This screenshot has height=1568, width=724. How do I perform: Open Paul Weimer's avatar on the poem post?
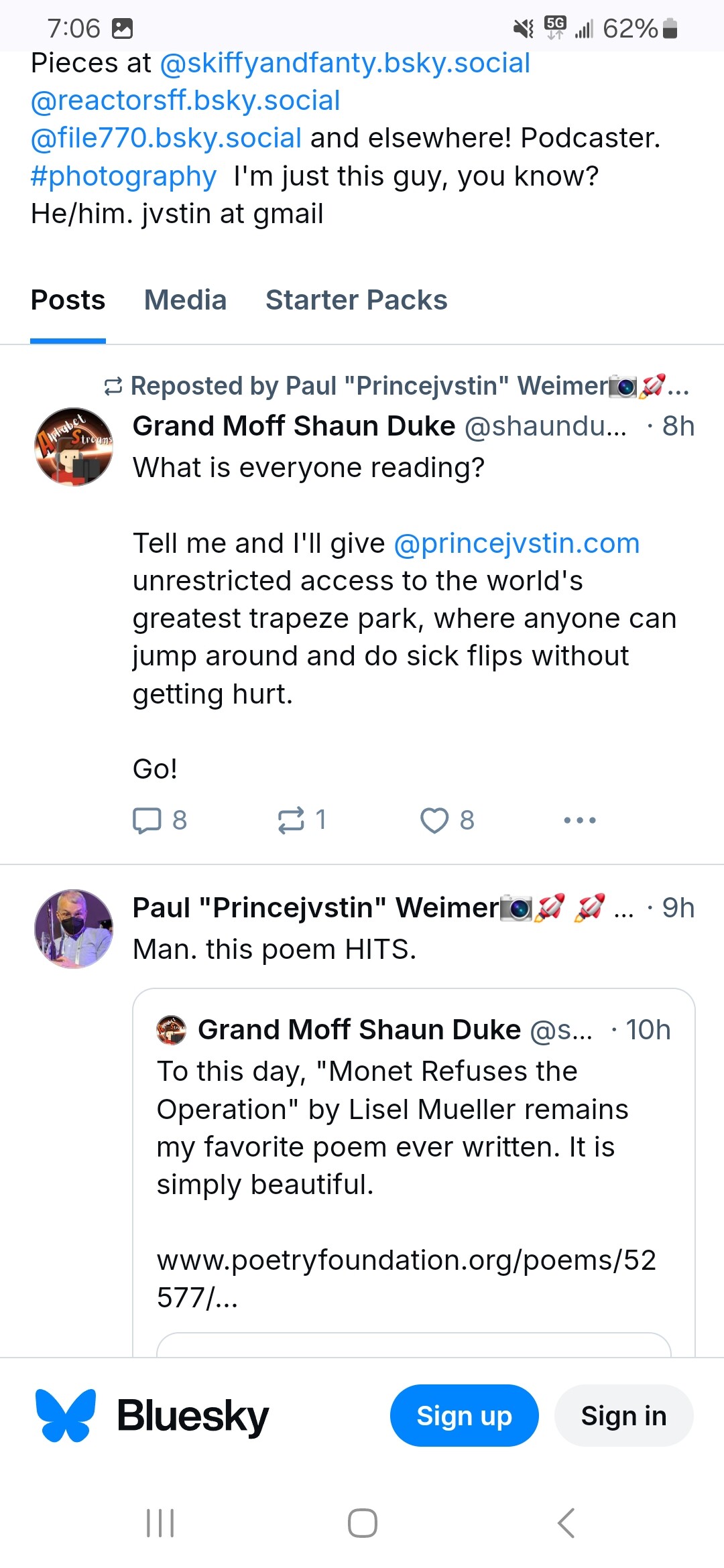click(74, 929)
